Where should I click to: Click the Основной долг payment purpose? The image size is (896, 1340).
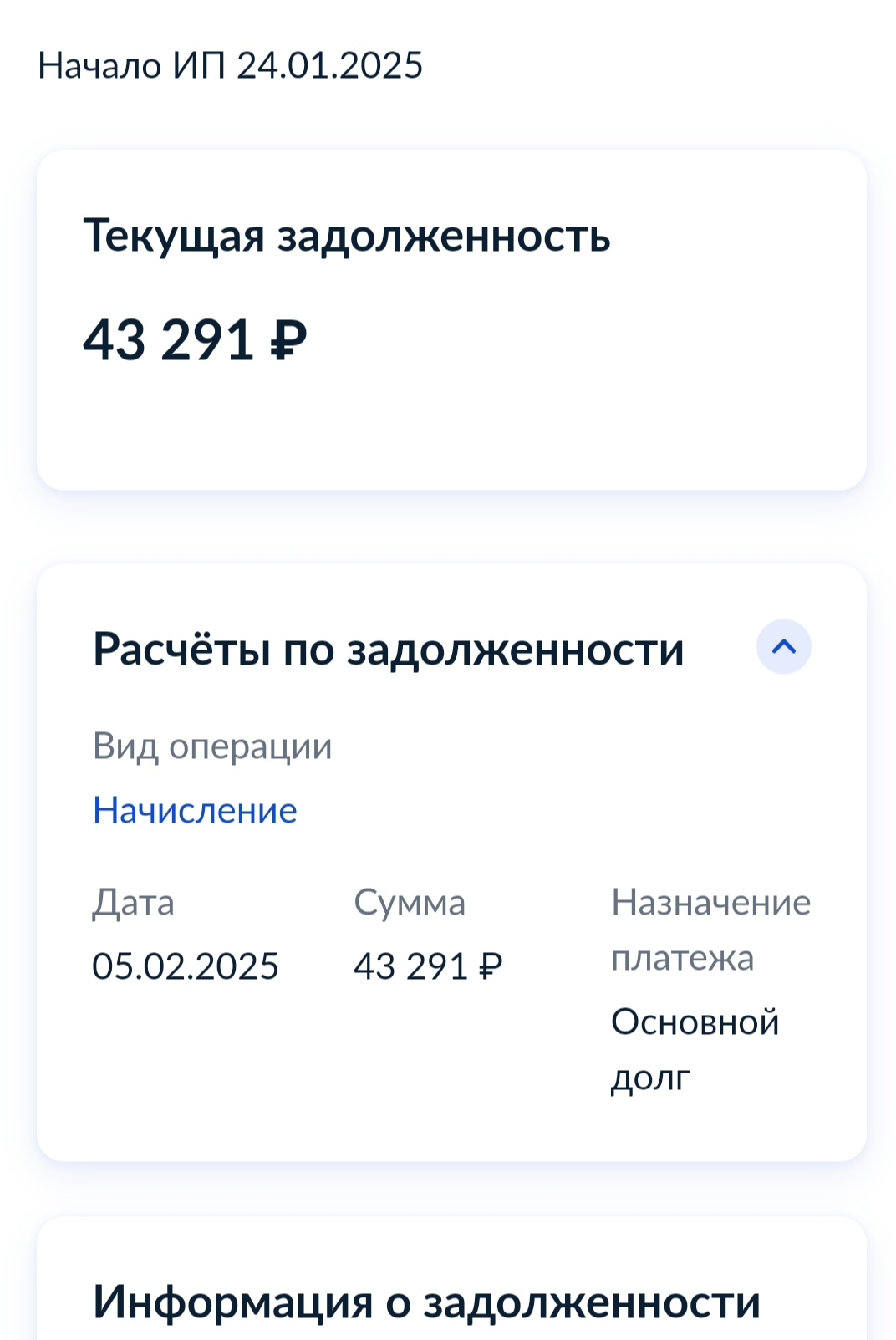coord(695,1050)
